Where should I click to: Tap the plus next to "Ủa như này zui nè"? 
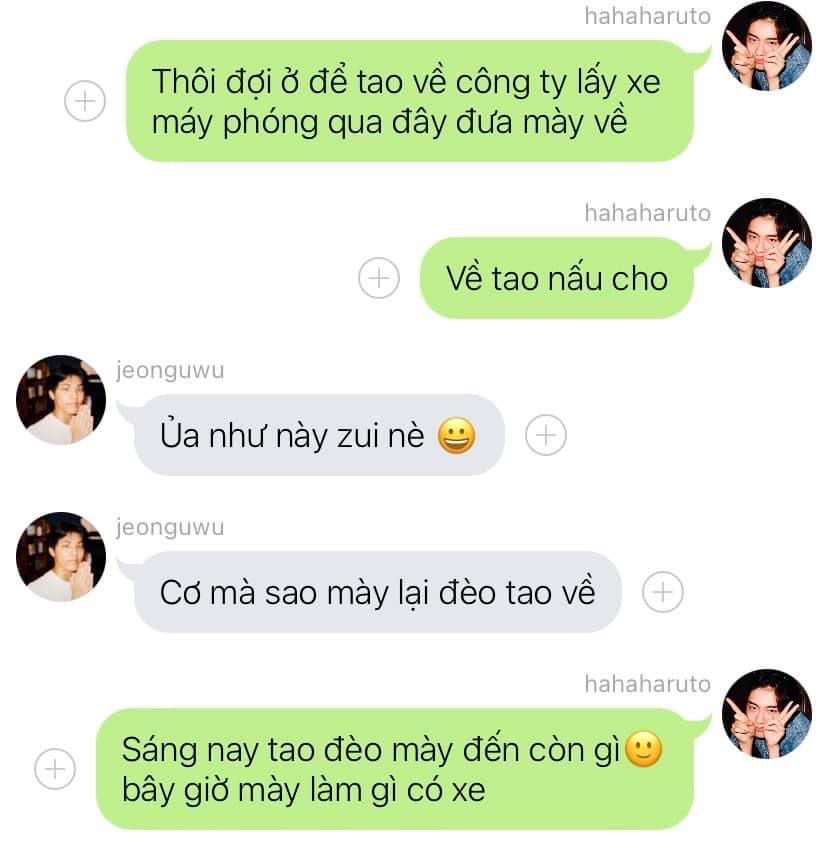tap(545, 435)
